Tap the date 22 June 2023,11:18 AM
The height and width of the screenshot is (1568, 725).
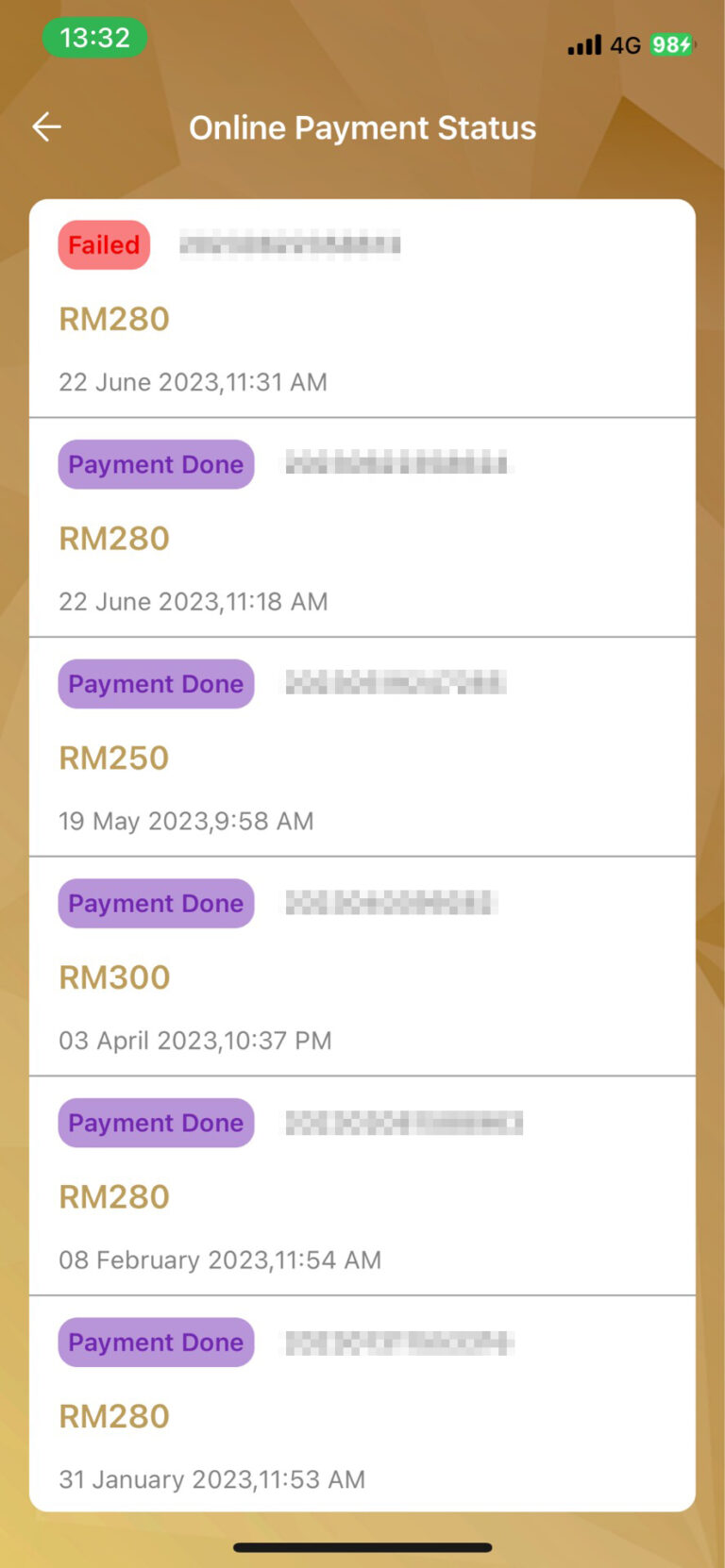(193, 601)
